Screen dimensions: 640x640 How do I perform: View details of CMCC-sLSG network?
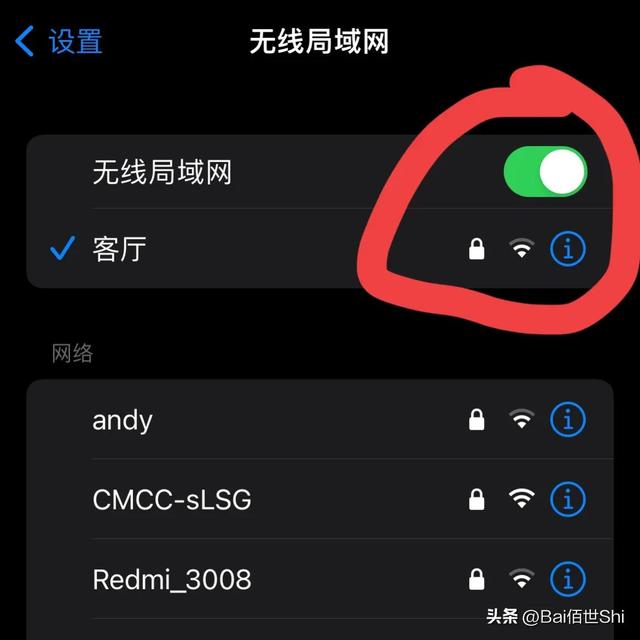tap(567, 498)
